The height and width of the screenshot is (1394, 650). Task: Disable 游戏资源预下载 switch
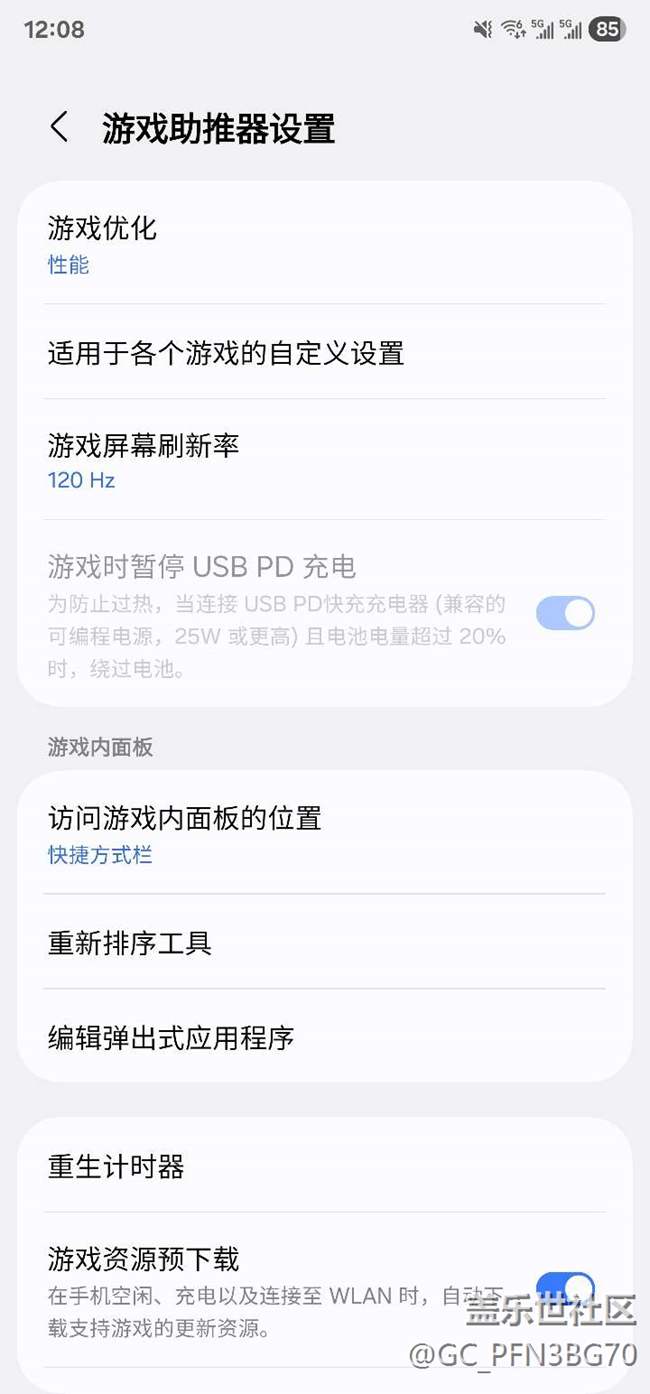pyautogui.click(x=565, y=1290)
